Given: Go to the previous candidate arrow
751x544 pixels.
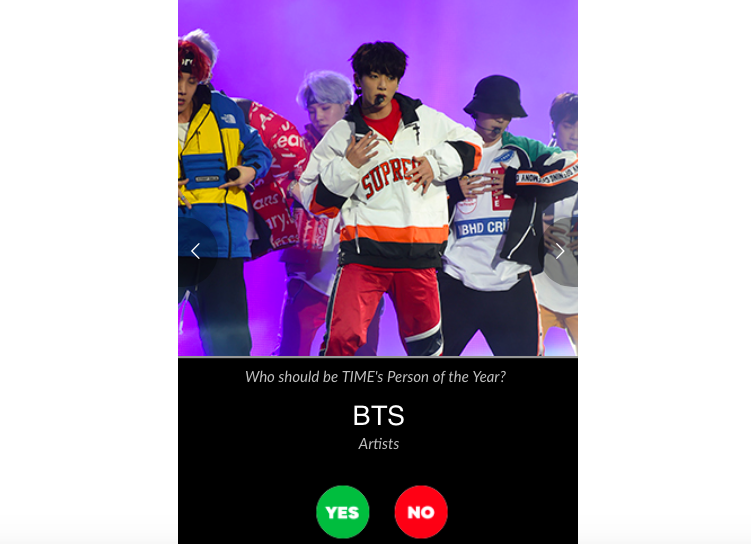Looking at the screenshot, I should click(x=195, y=251).
